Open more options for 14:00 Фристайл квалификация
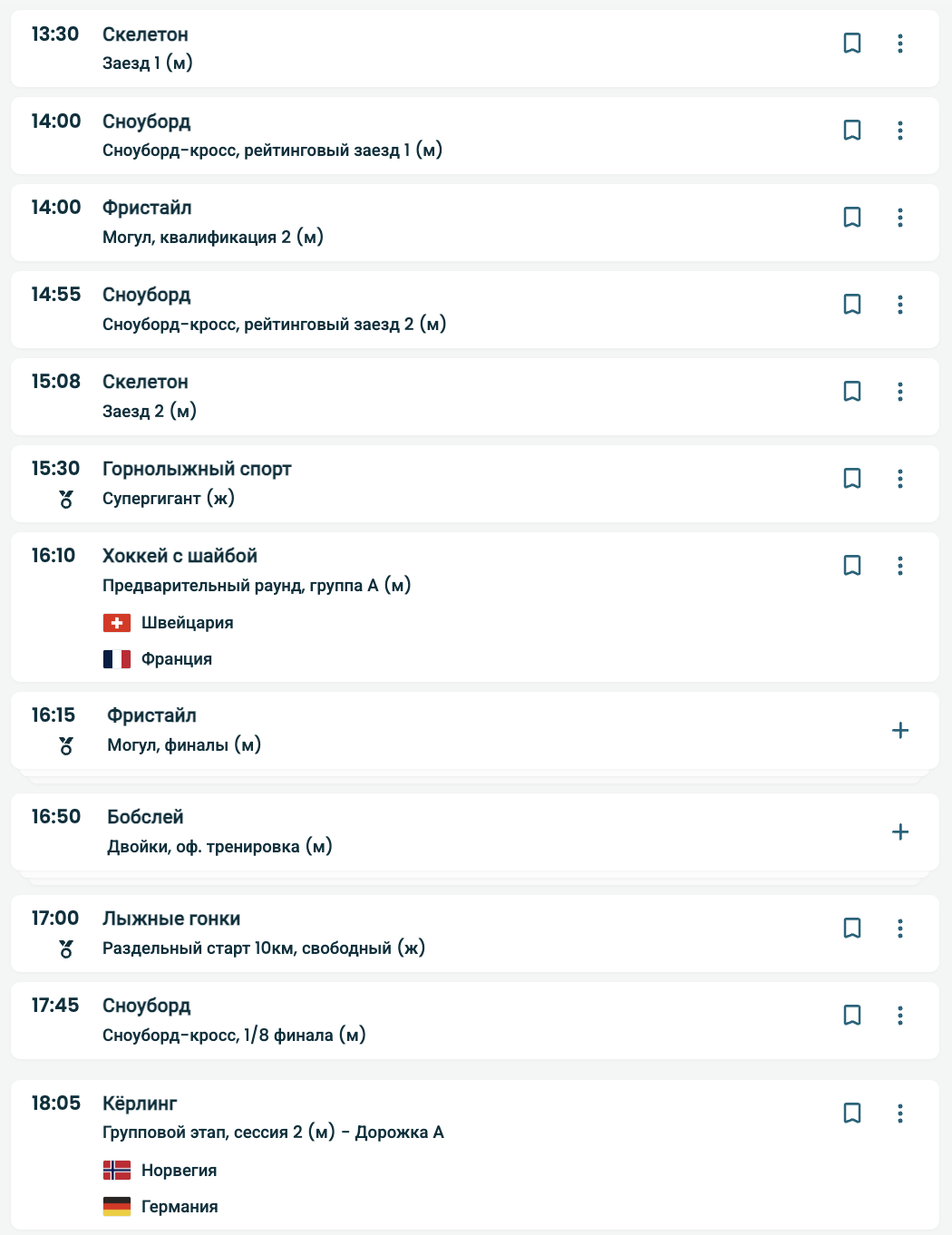 pyautogui.click(x=899, y=218)
